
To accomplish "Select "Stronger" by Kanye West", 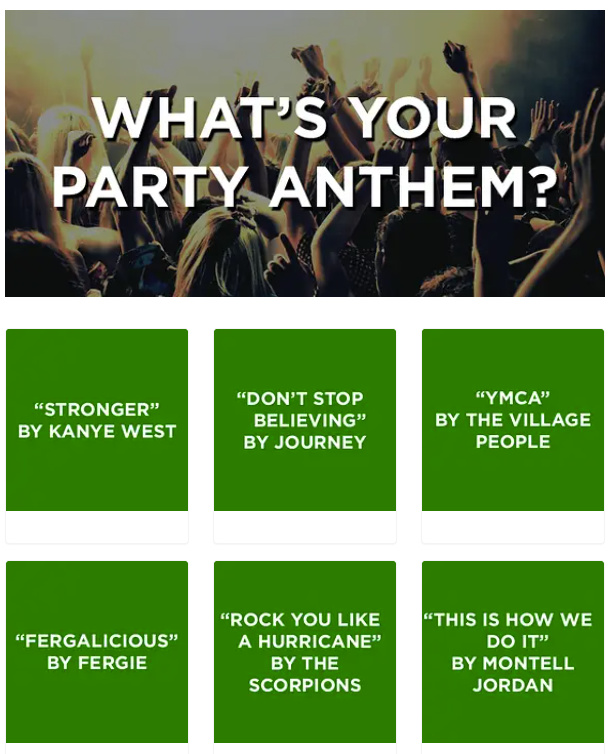I will (x=97, y=420).
